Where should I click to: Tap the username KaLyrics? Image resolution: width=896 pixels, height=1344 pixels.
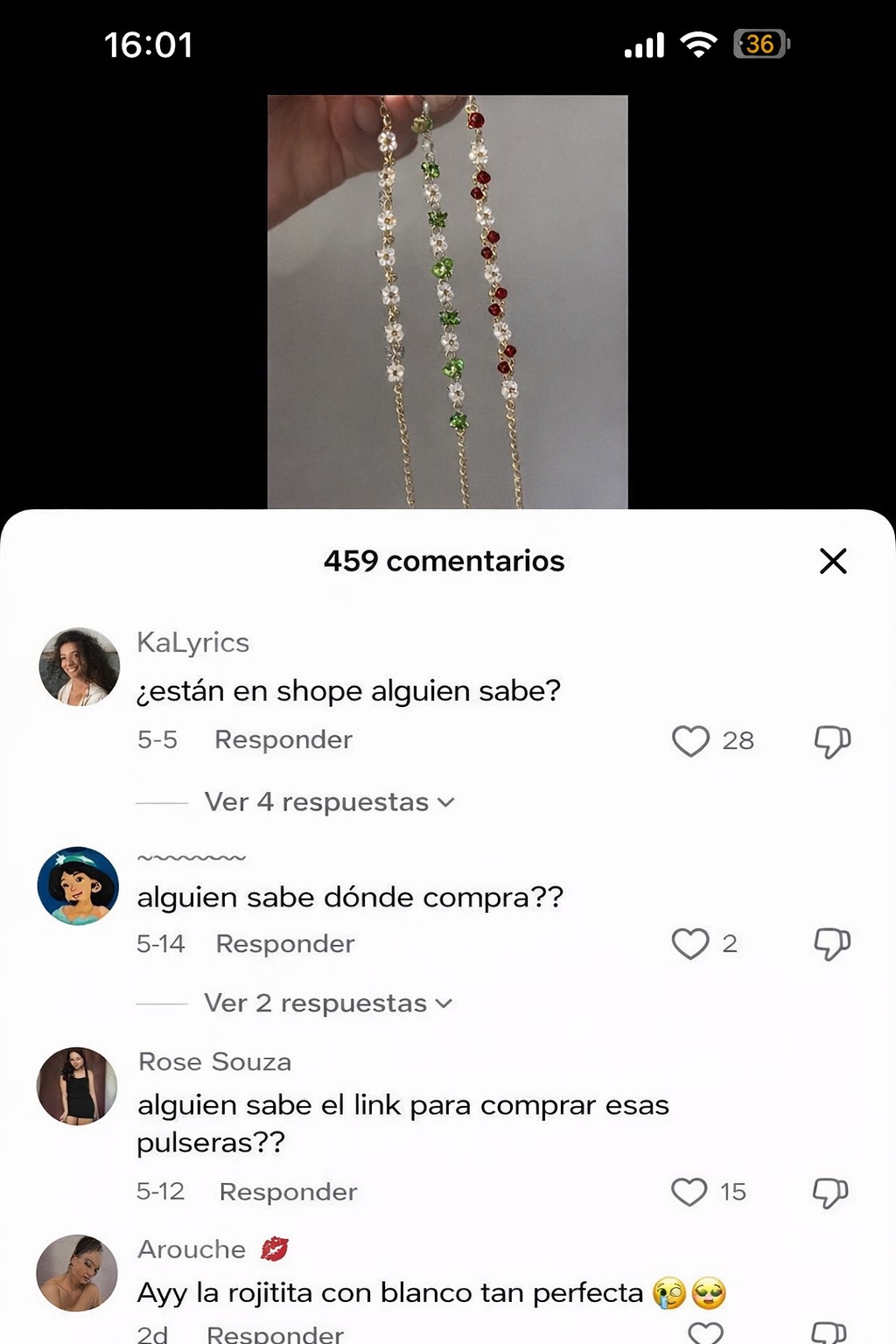192,642
